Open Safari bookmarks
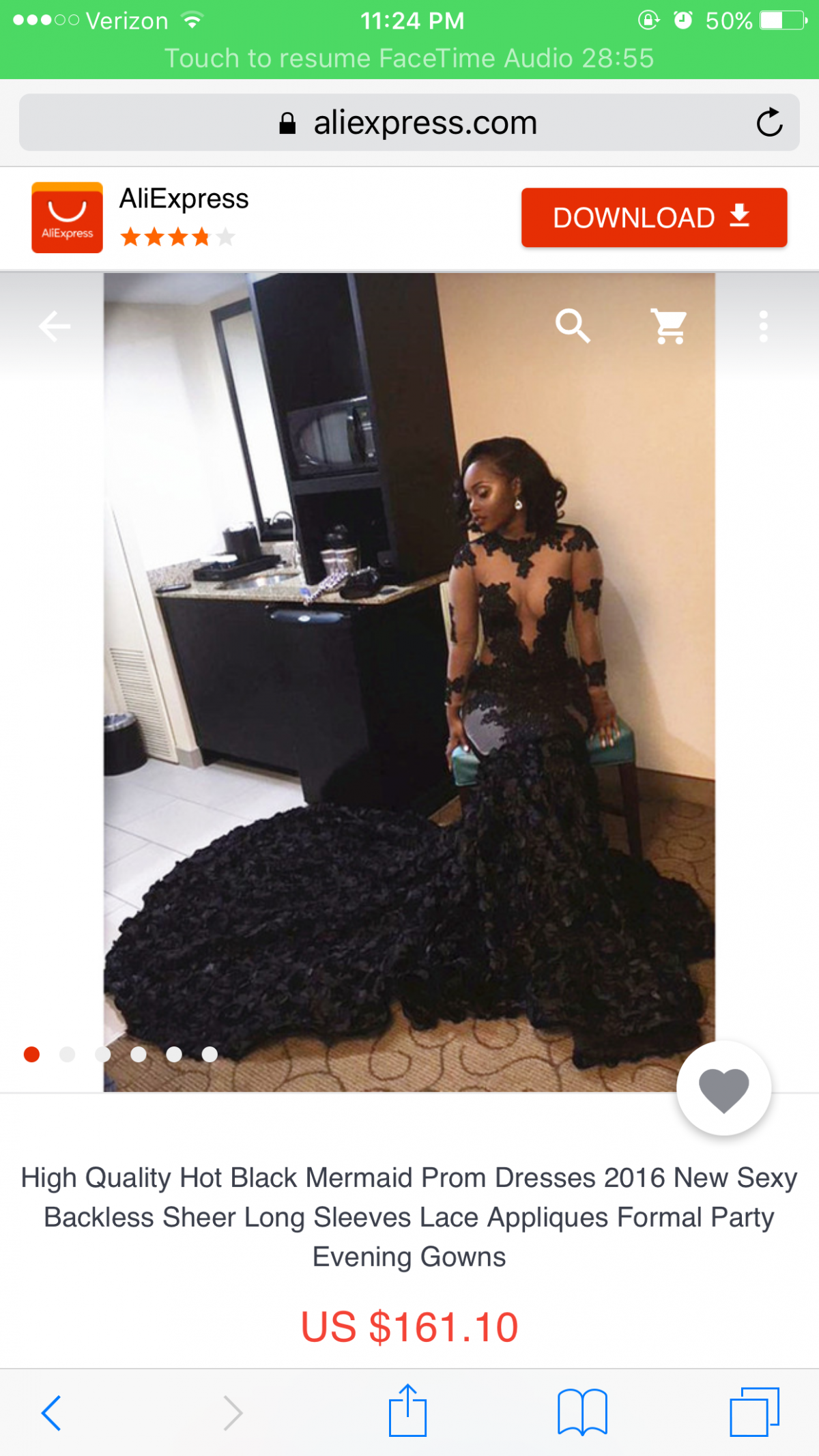This screenshot has height=1456, width=819. (582, 1412)
